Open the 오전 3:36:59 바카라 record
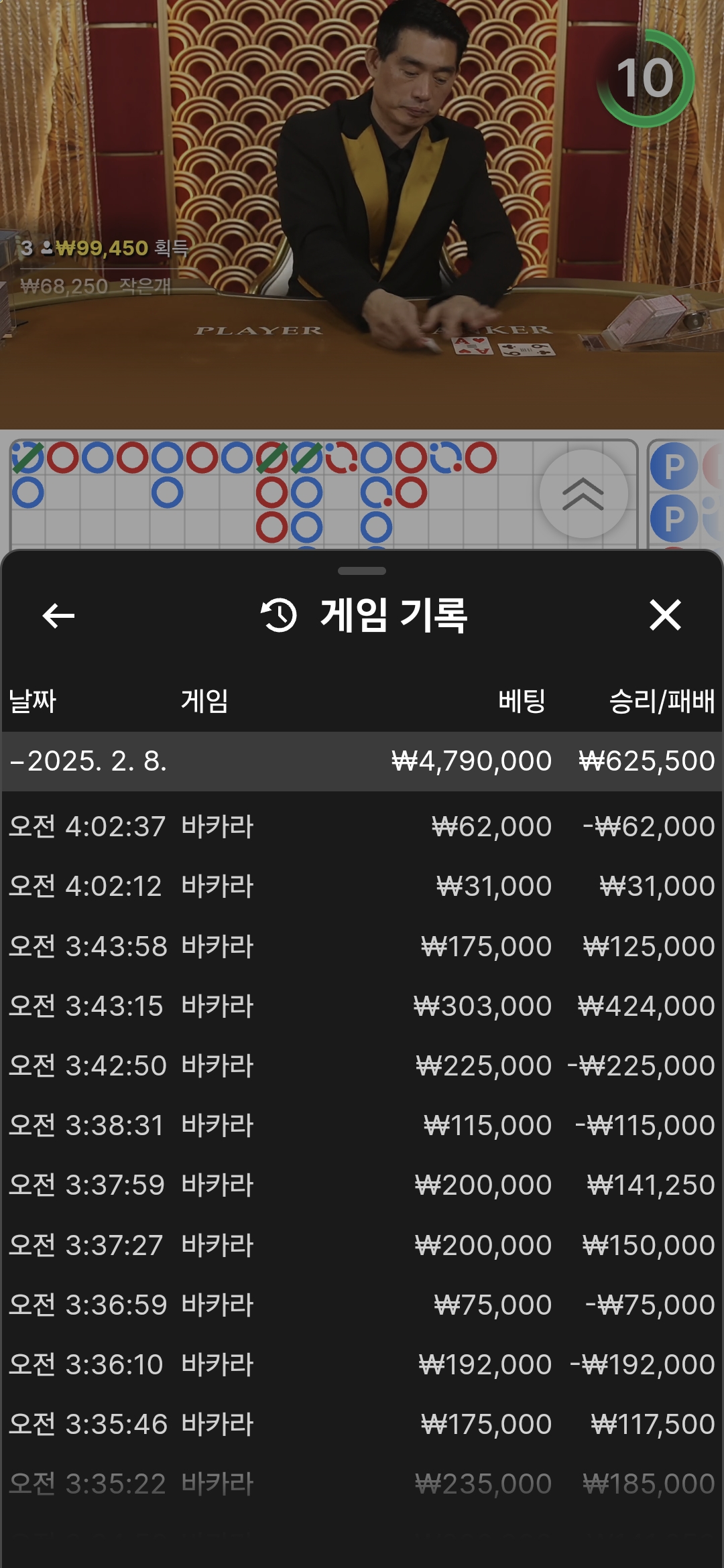 tap(362, 1305)
